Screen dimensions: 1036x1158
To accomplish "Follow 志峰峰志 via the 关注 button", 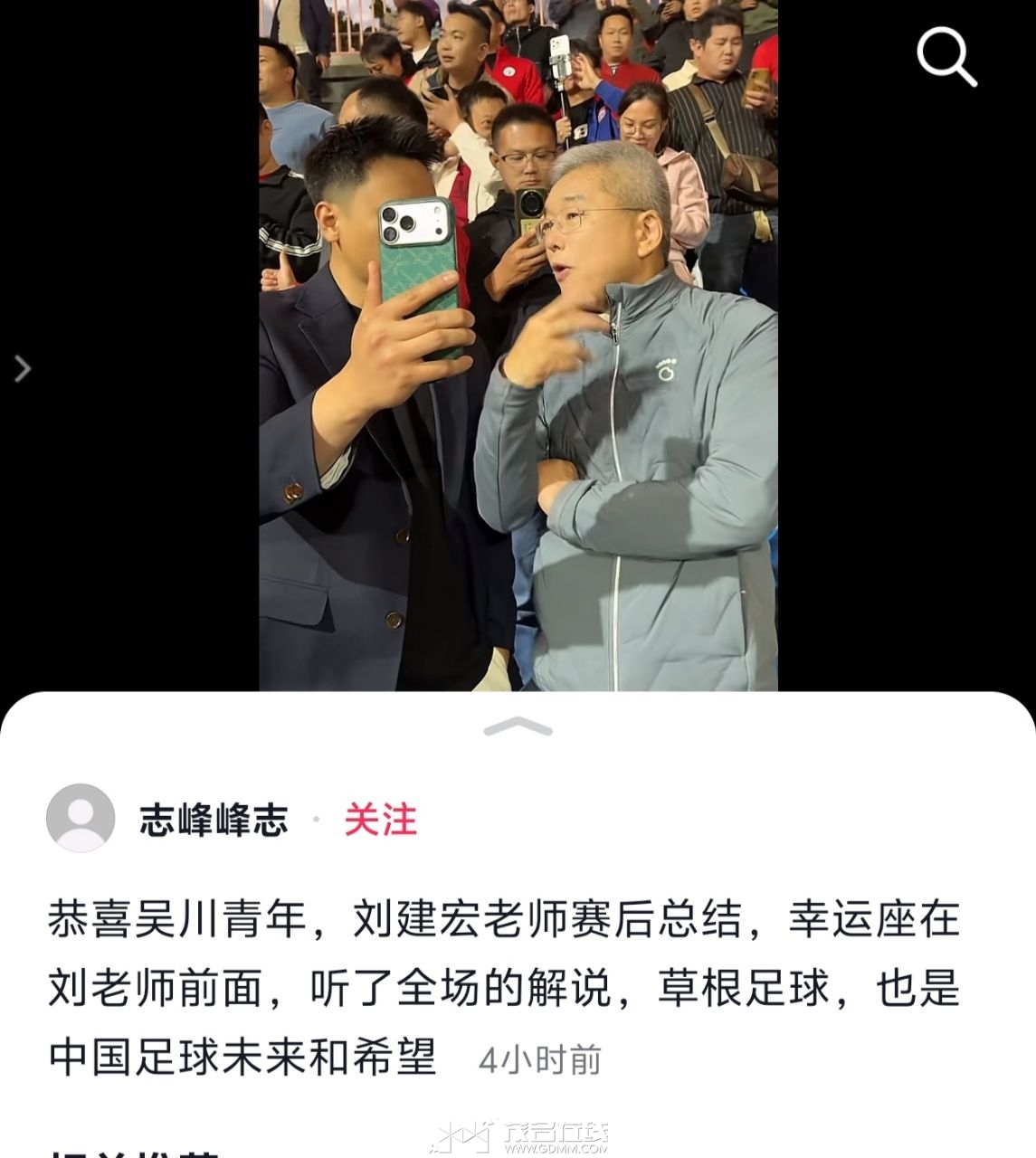I will [x=380, y=820].
